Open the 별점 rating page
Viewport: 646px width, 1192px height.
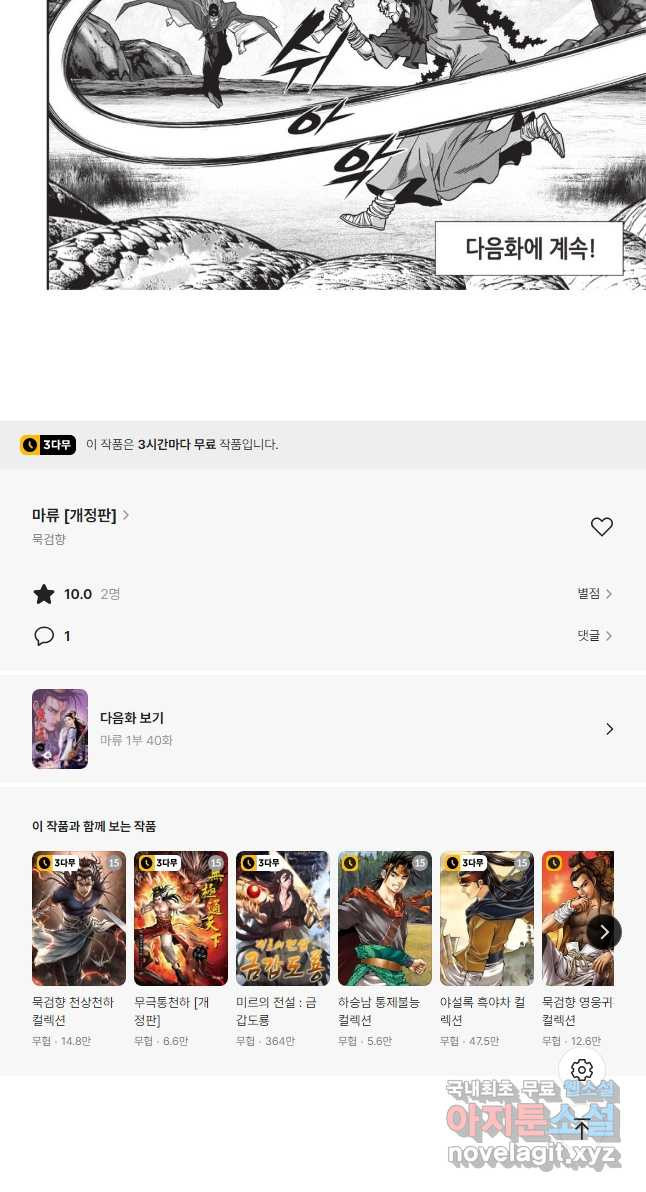594,594
